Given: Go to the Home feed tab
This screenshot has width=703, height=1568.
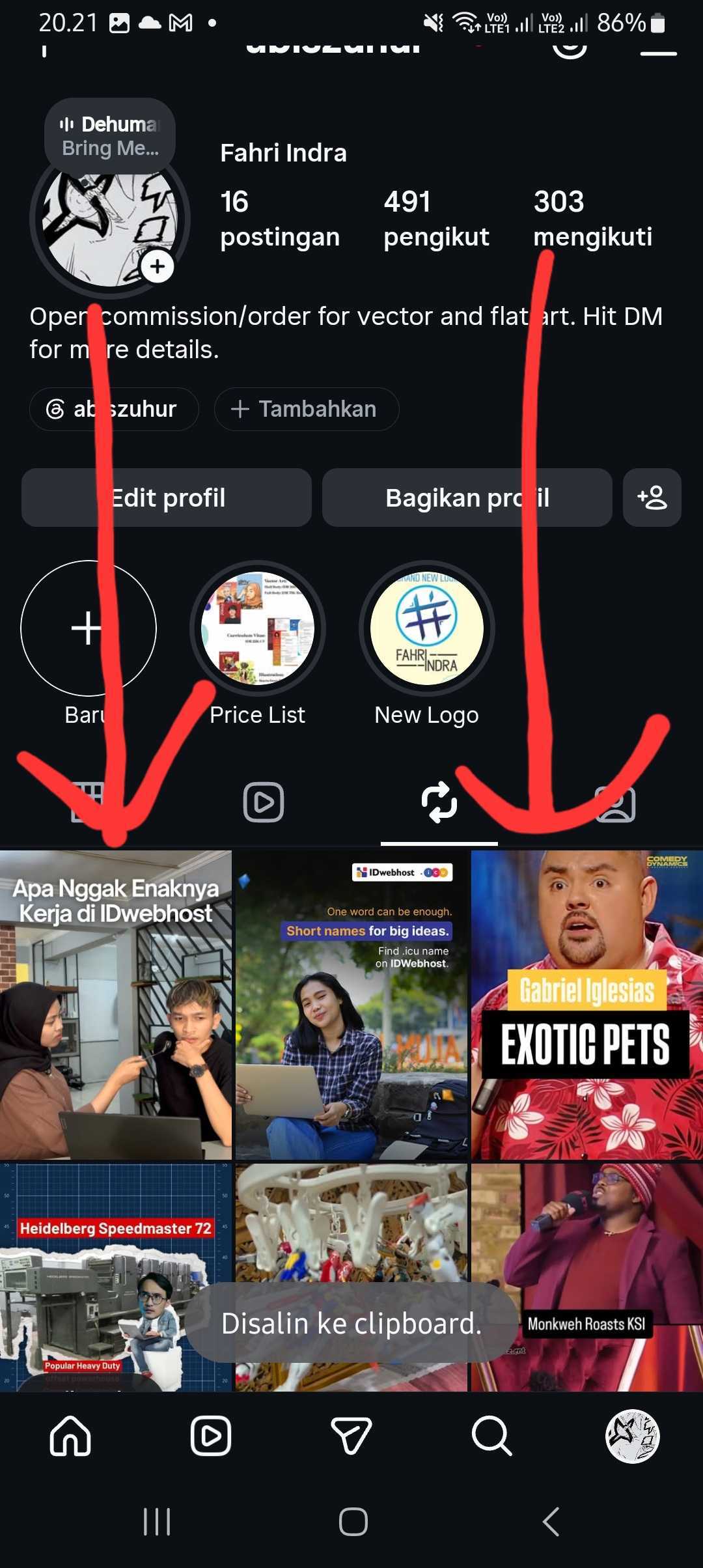Looking at the screenshot, I should tap(70, 1436).
